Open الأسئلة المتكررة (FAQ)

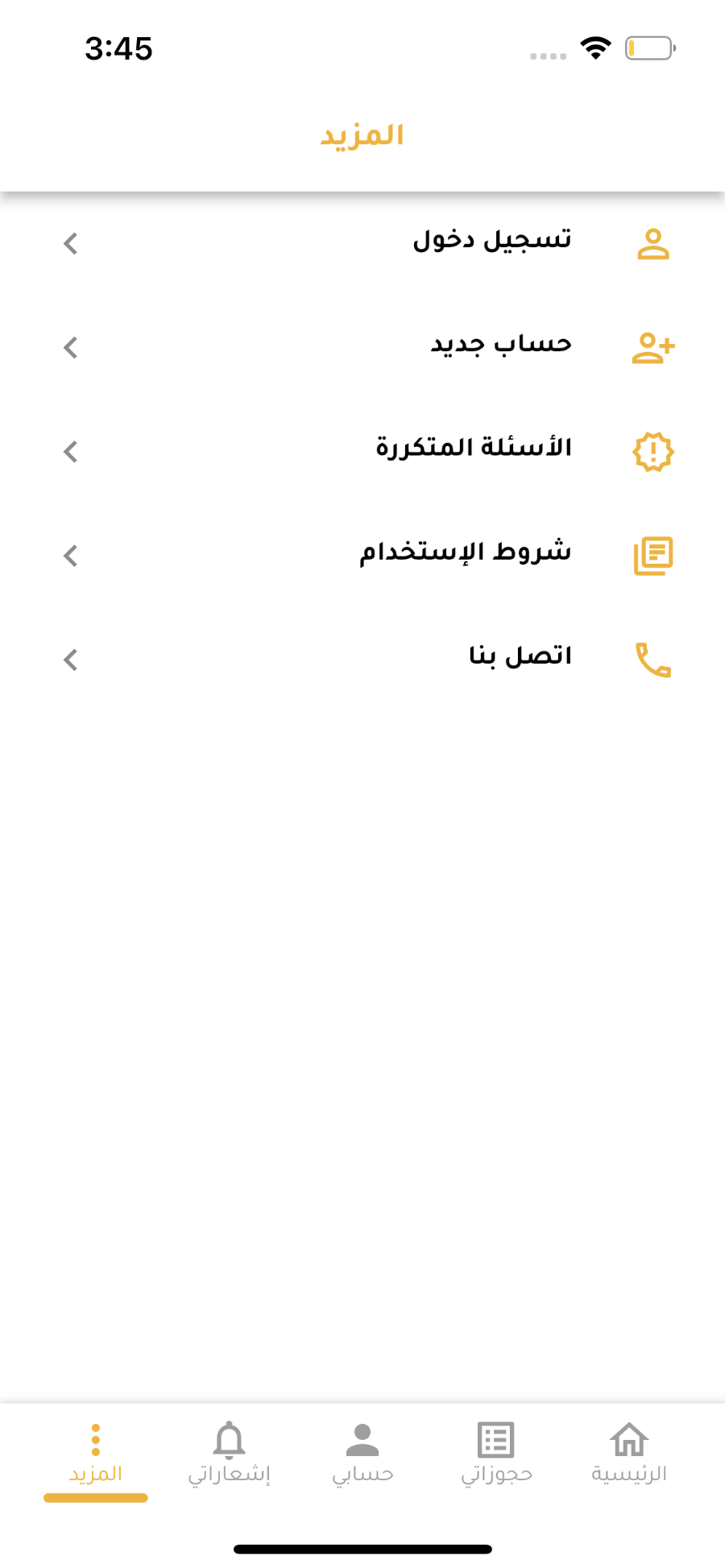[362, 451]
